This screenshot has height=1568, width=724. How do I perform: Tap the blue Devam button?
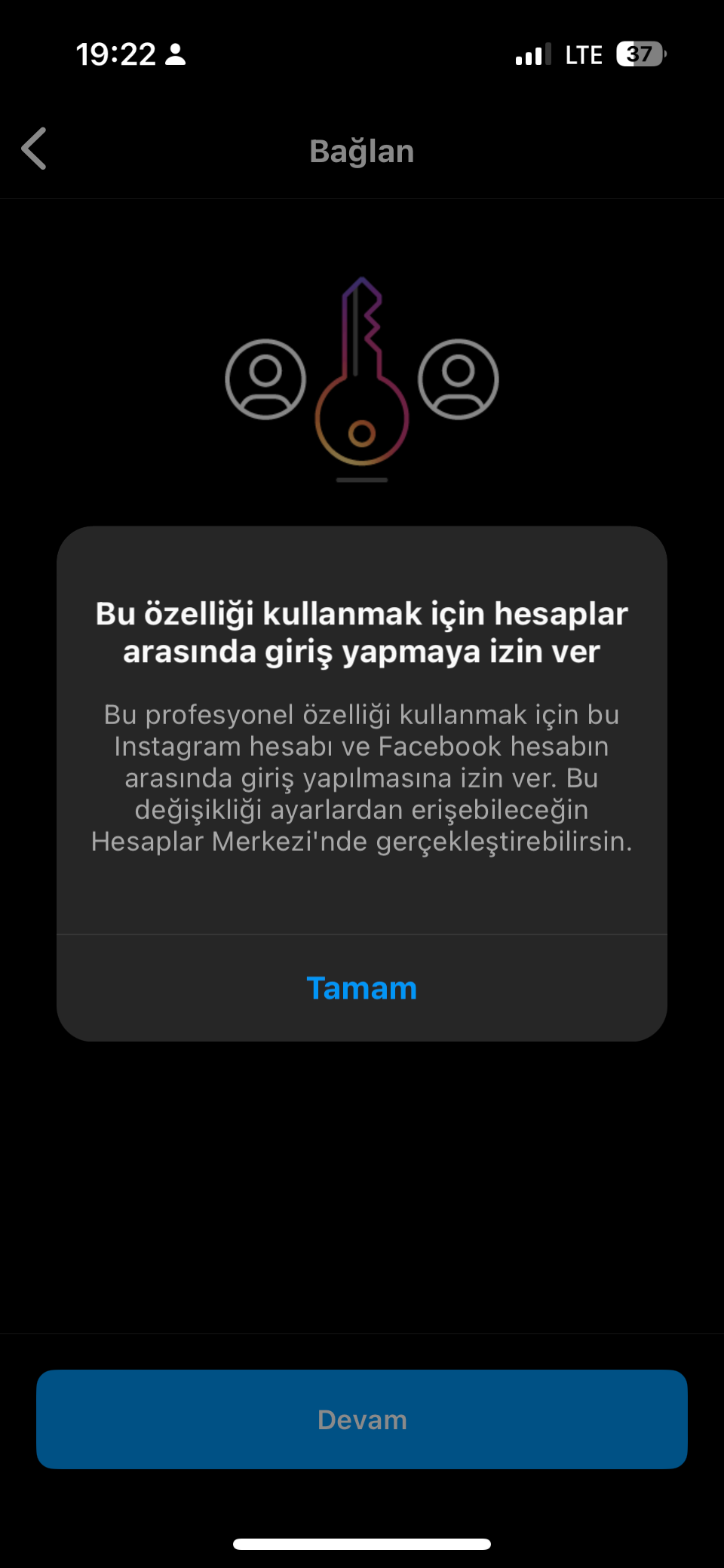point(362,1419)
